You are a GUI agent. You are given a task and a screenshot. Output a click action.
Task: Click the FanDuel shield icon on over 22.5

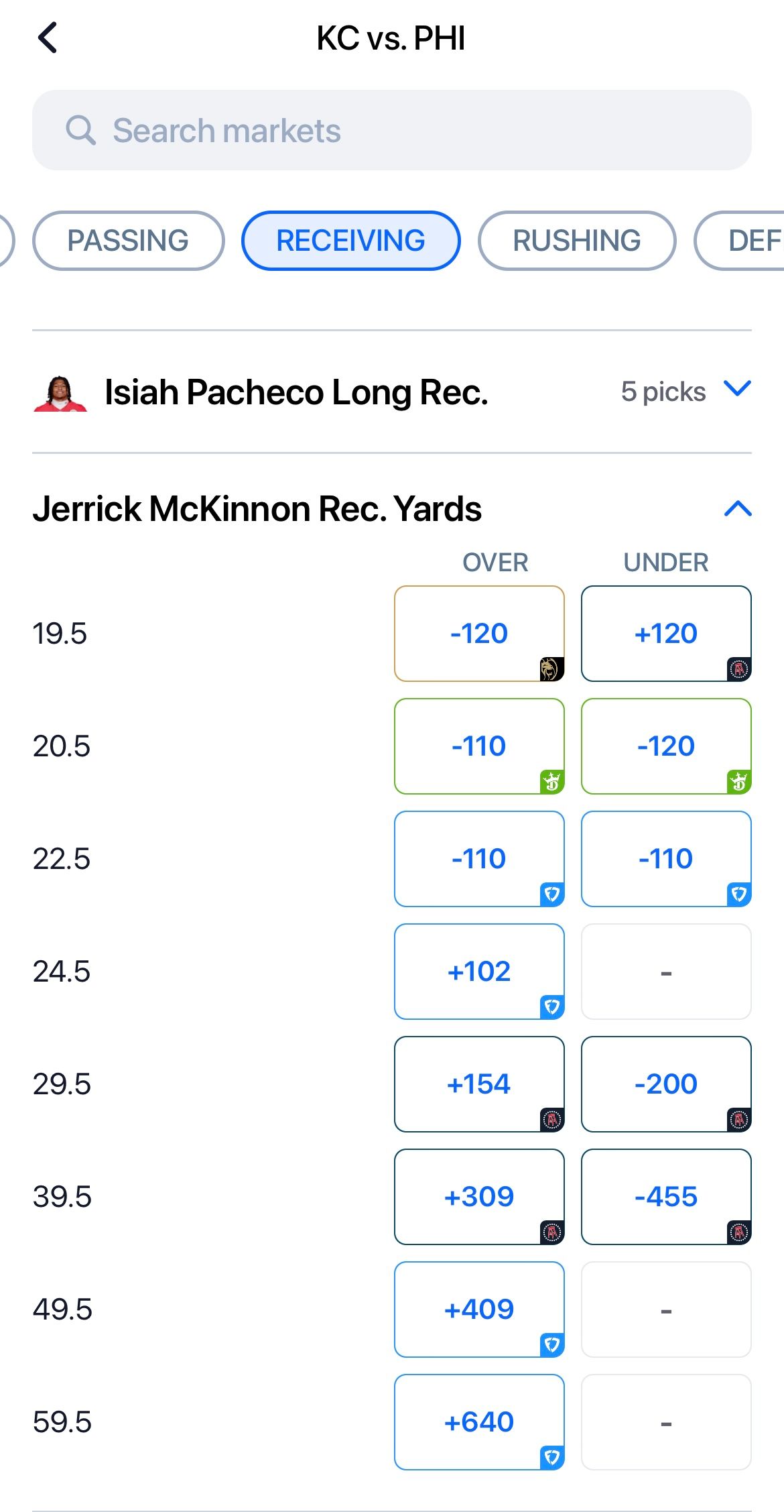(x=552, y=894)
